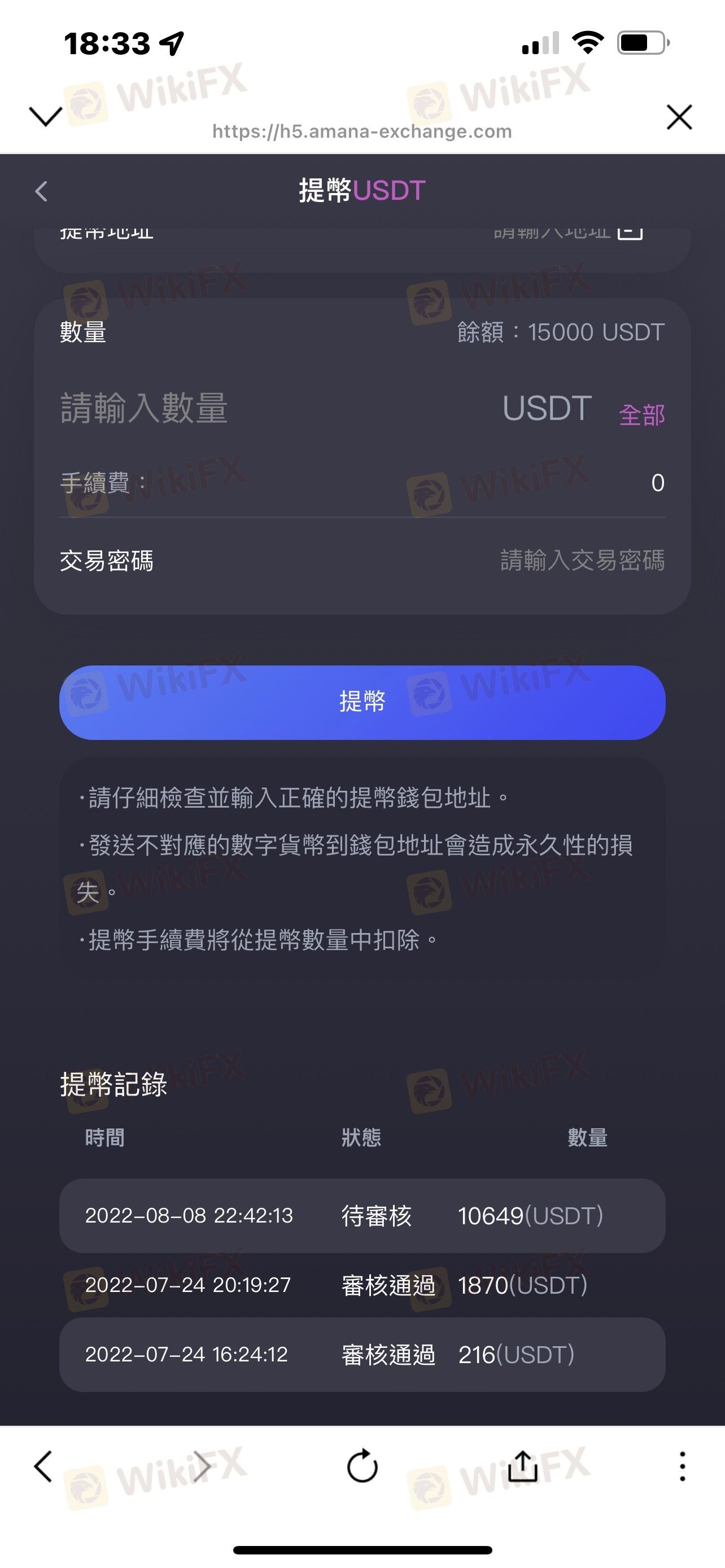The image size is (725, 1568).
Task: Open the browser's three-dot overflow menu
Action: coord(682,1466)
